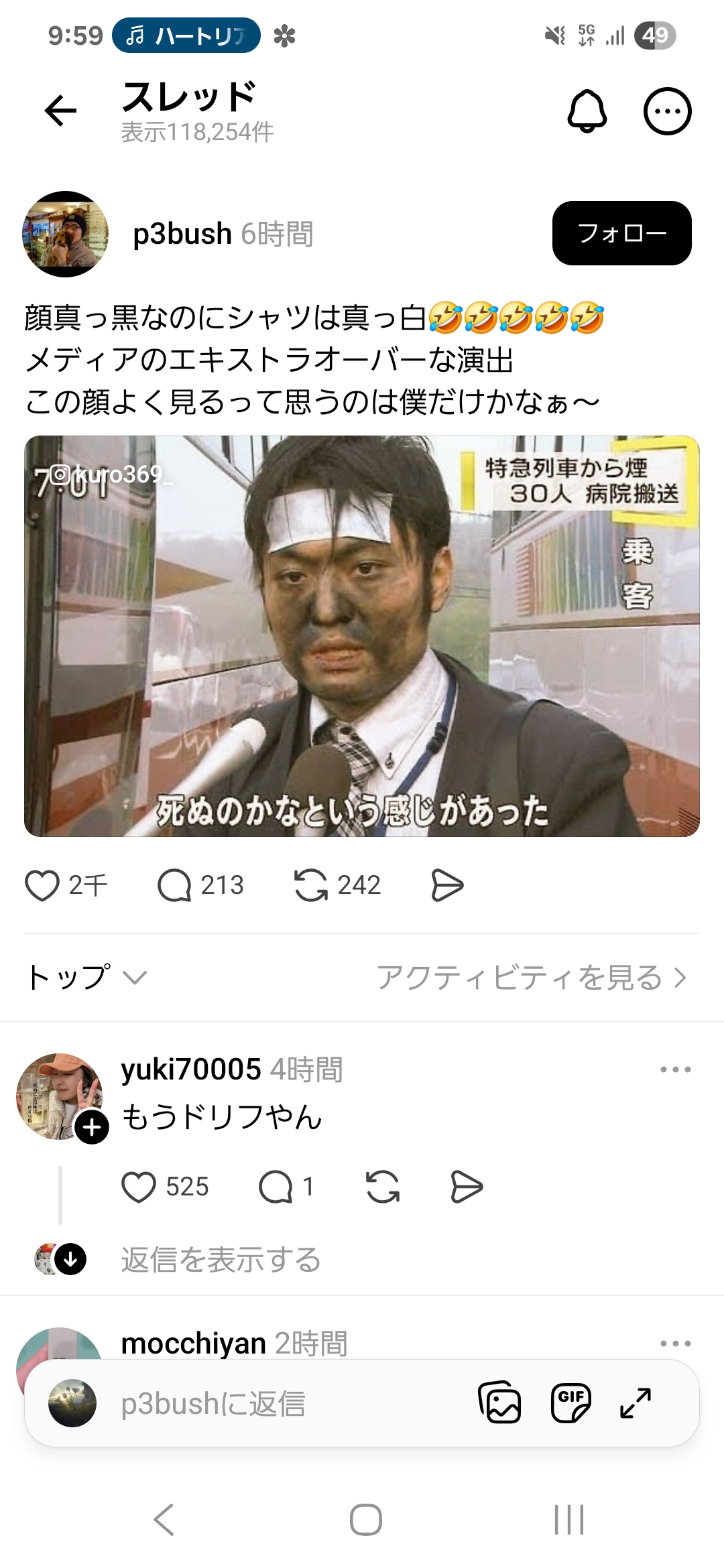This screenshot has width=724, height=1568.
Task: Open the notifications bell
Action: tap(587, 111)
